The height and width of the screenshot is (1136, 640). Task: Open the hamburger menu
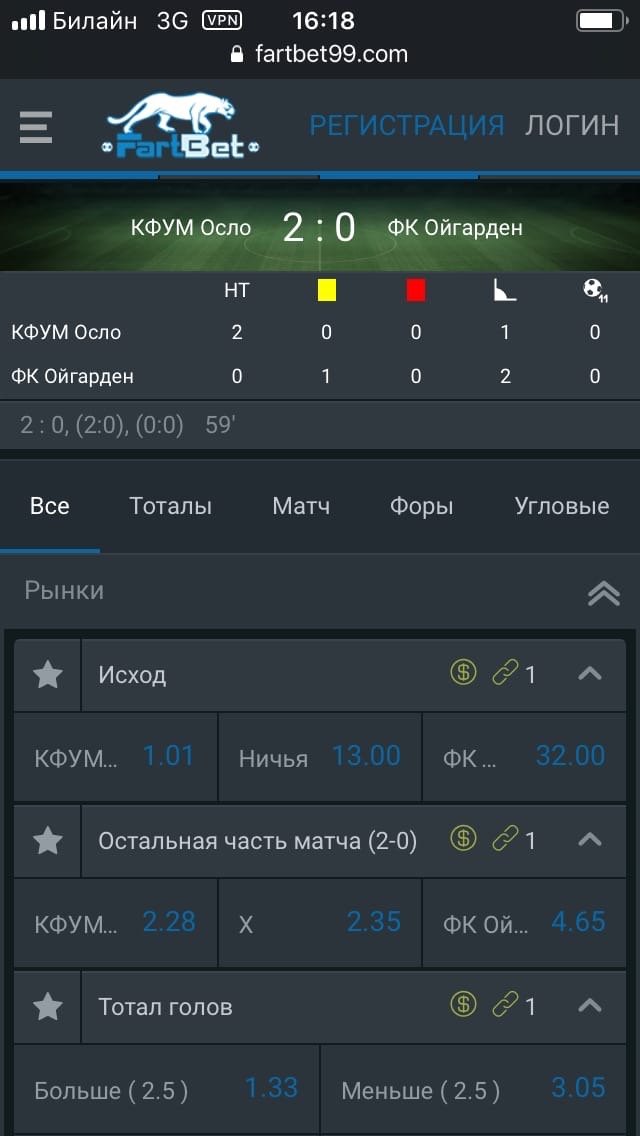(x=36, y=126)
